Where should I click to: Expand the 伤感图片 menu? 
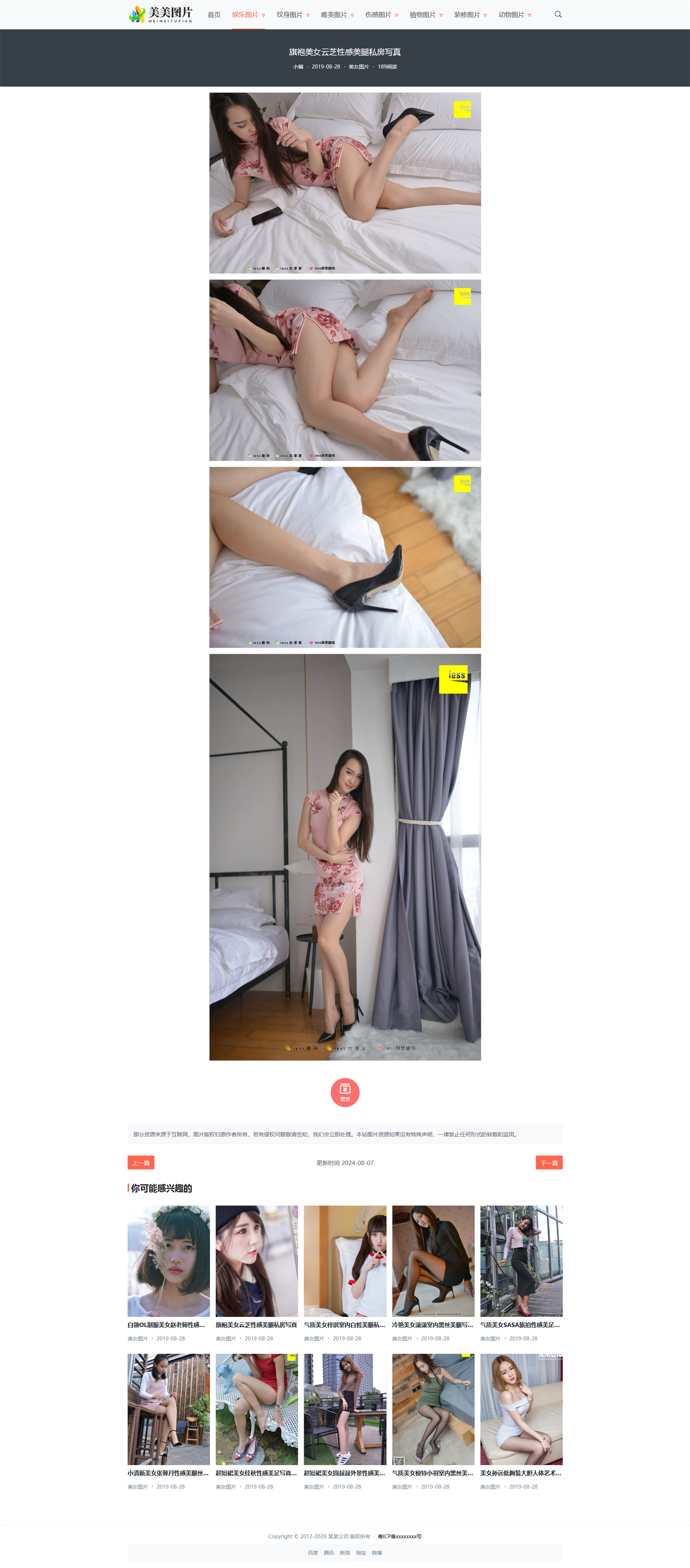pos(381,15)
